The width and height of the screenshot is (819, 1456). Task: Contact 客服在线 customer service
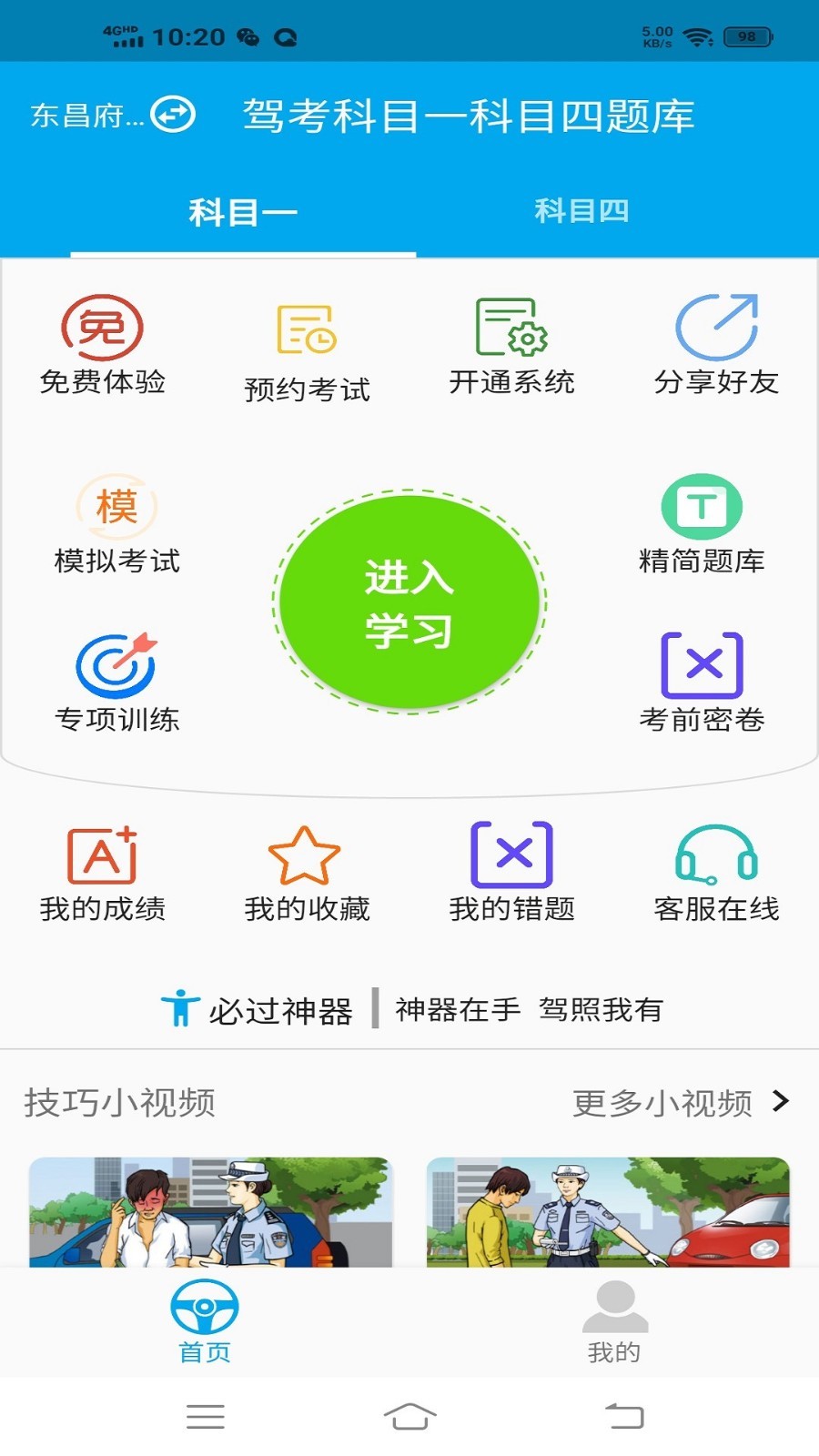(716, 874)
